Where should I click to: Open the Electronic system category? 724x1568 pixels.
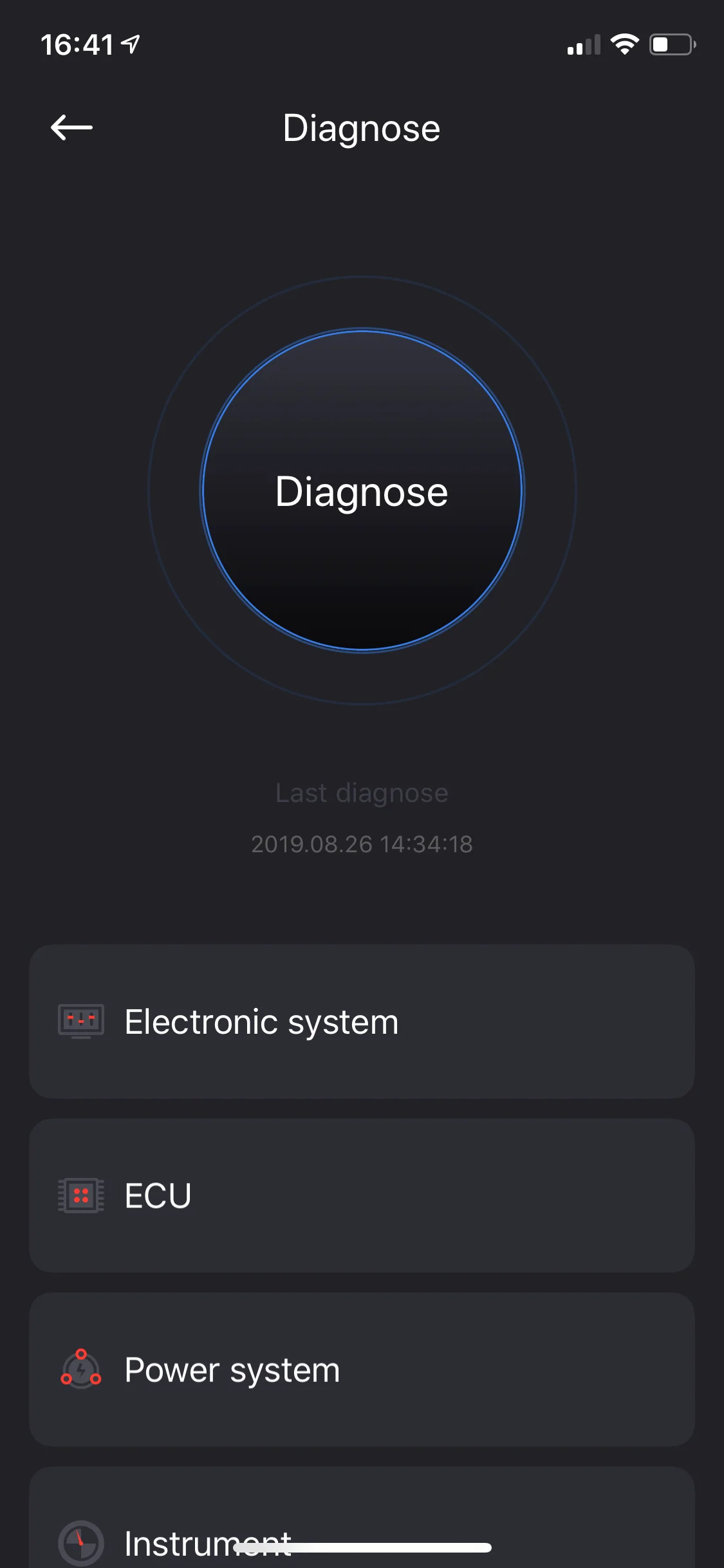tap(362, 1021)
